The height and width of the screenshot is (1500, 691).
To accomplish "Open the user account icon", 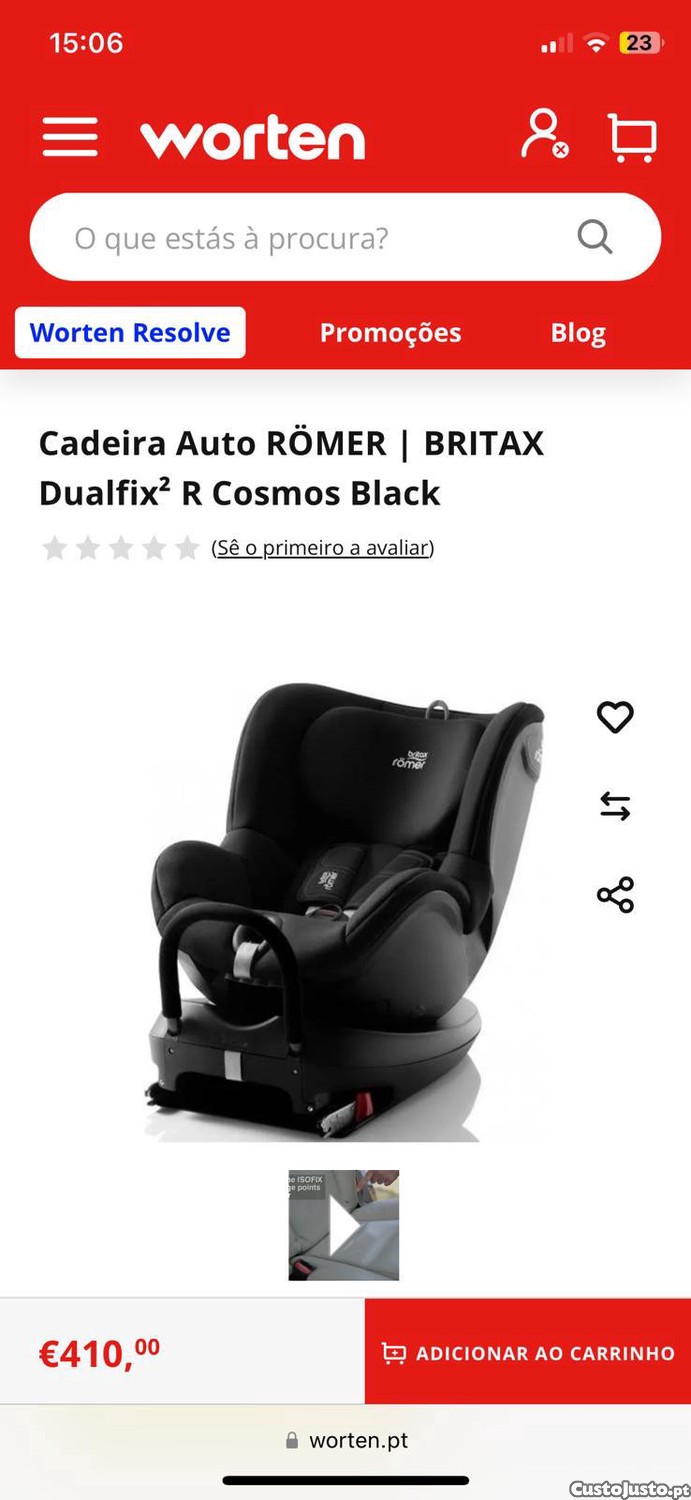I will click(x=543, y=135).
